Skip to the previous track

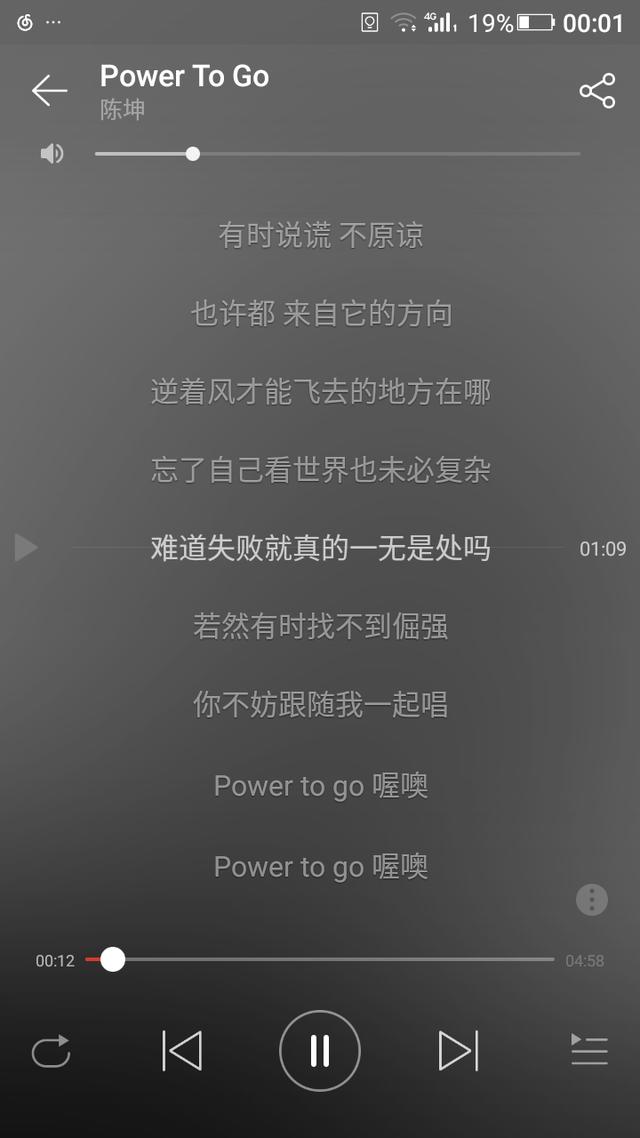coord(181,1051)
